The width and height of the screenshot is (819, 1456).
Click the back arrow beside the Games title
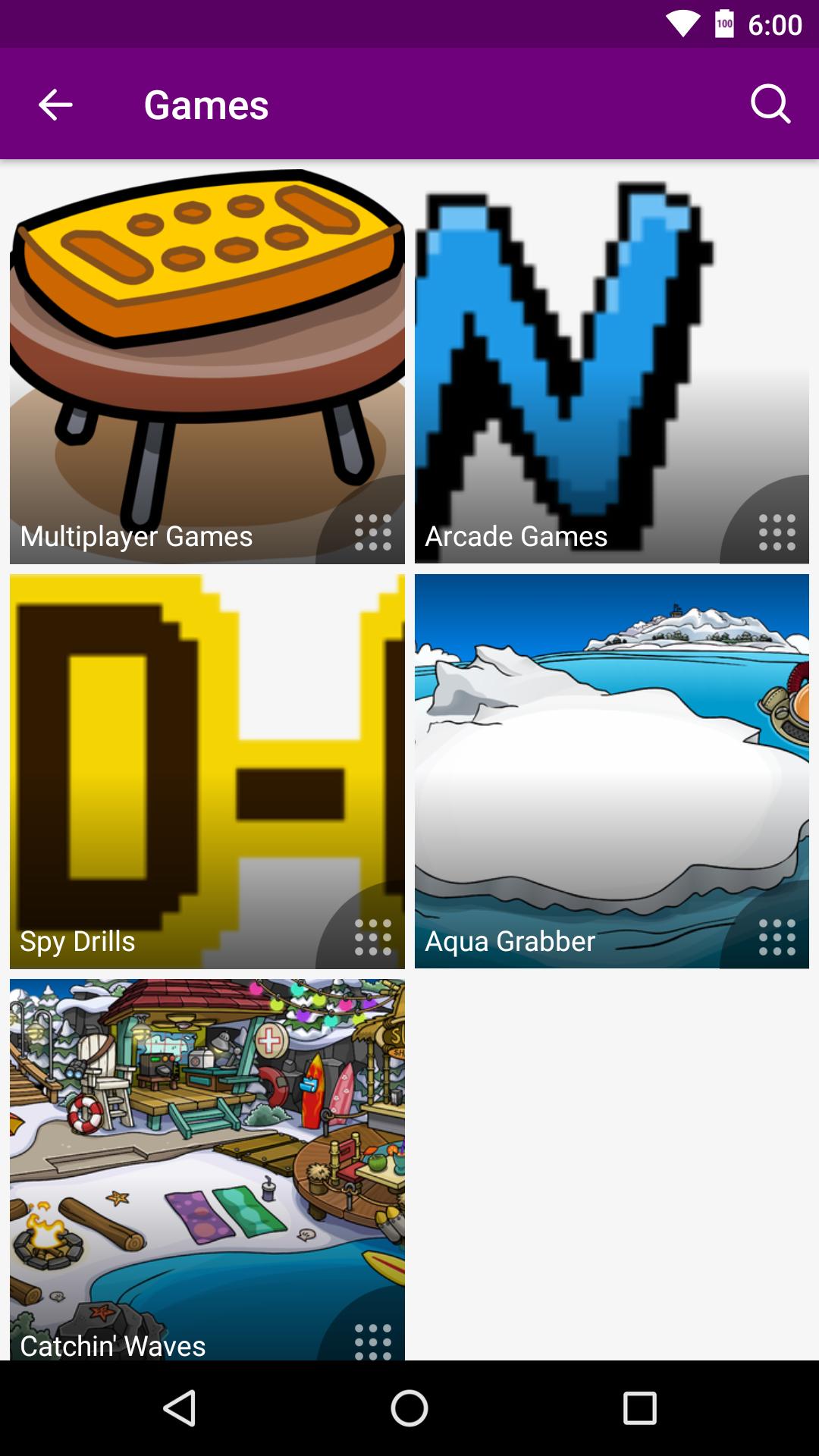click(x=54, y=104)
